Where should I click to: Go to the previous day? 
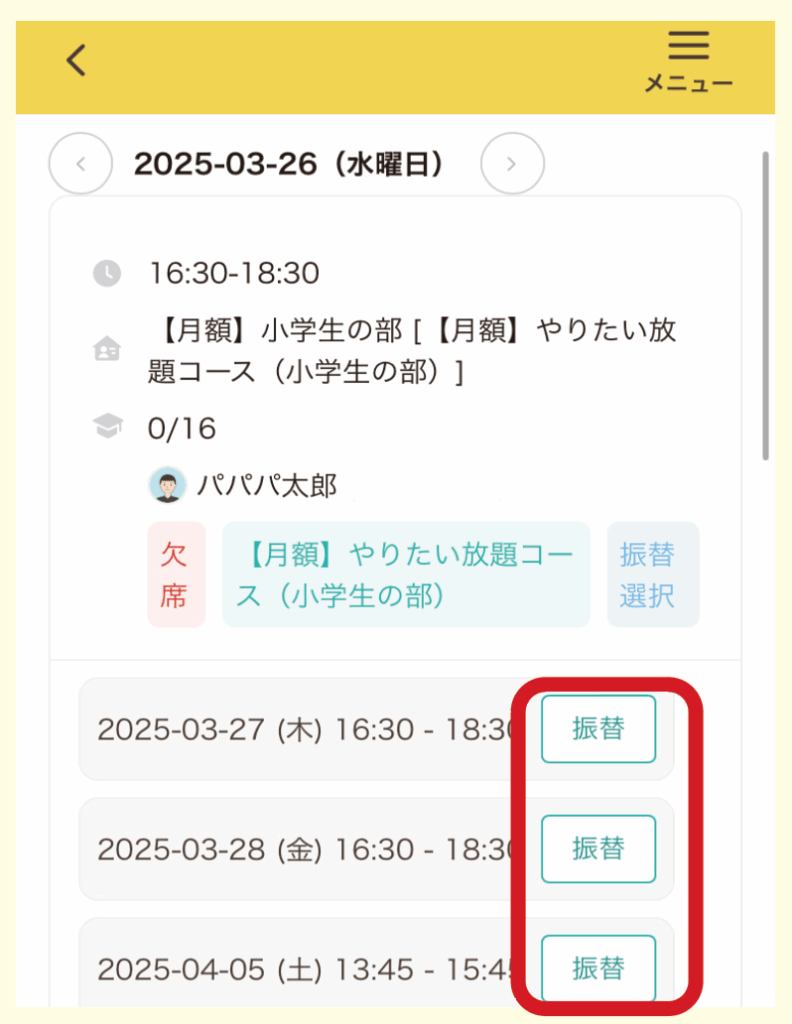click(x=81, y=163)
